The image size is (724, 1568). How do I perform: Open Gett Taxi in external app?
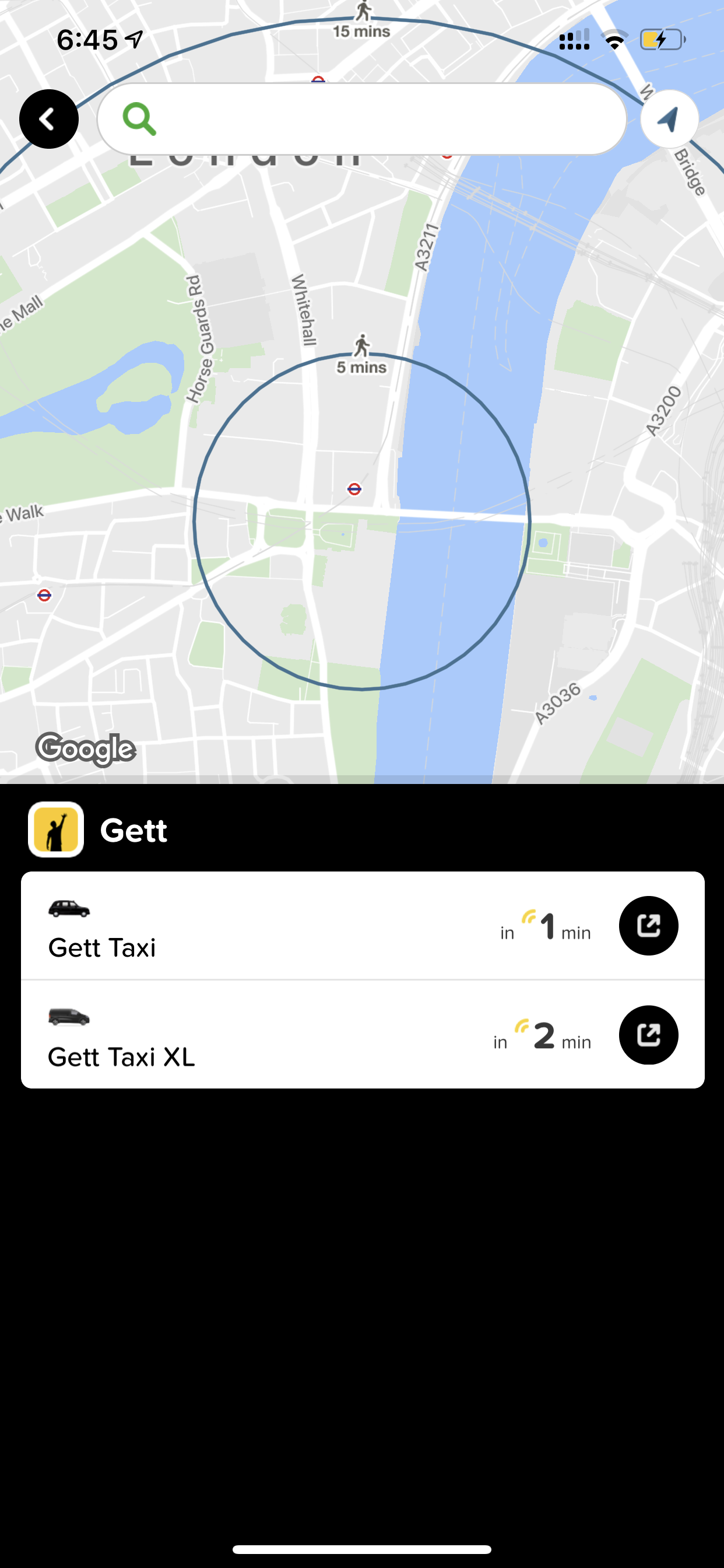pyautogui.click(x=649, y=926)
